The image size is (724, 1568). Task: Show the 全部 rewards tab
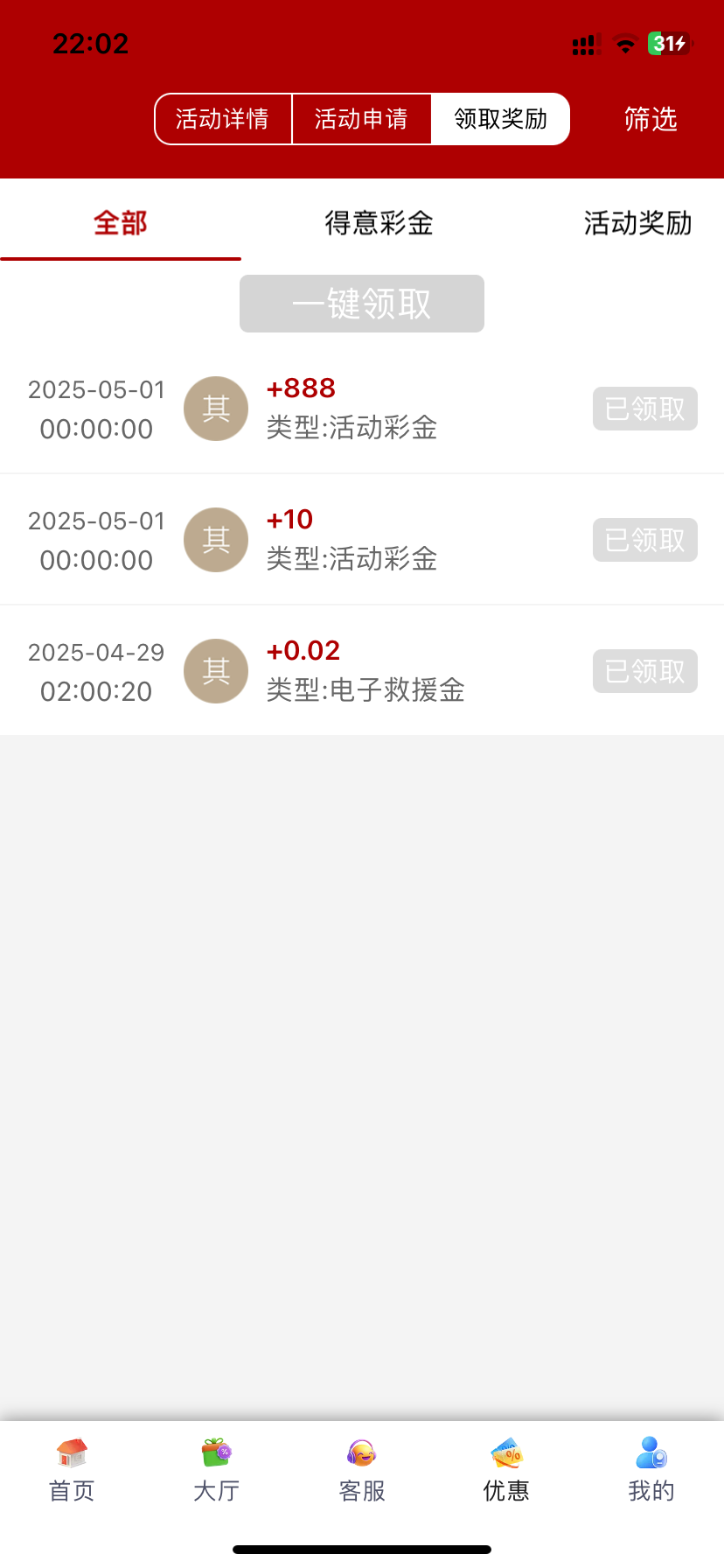point(121,223)
